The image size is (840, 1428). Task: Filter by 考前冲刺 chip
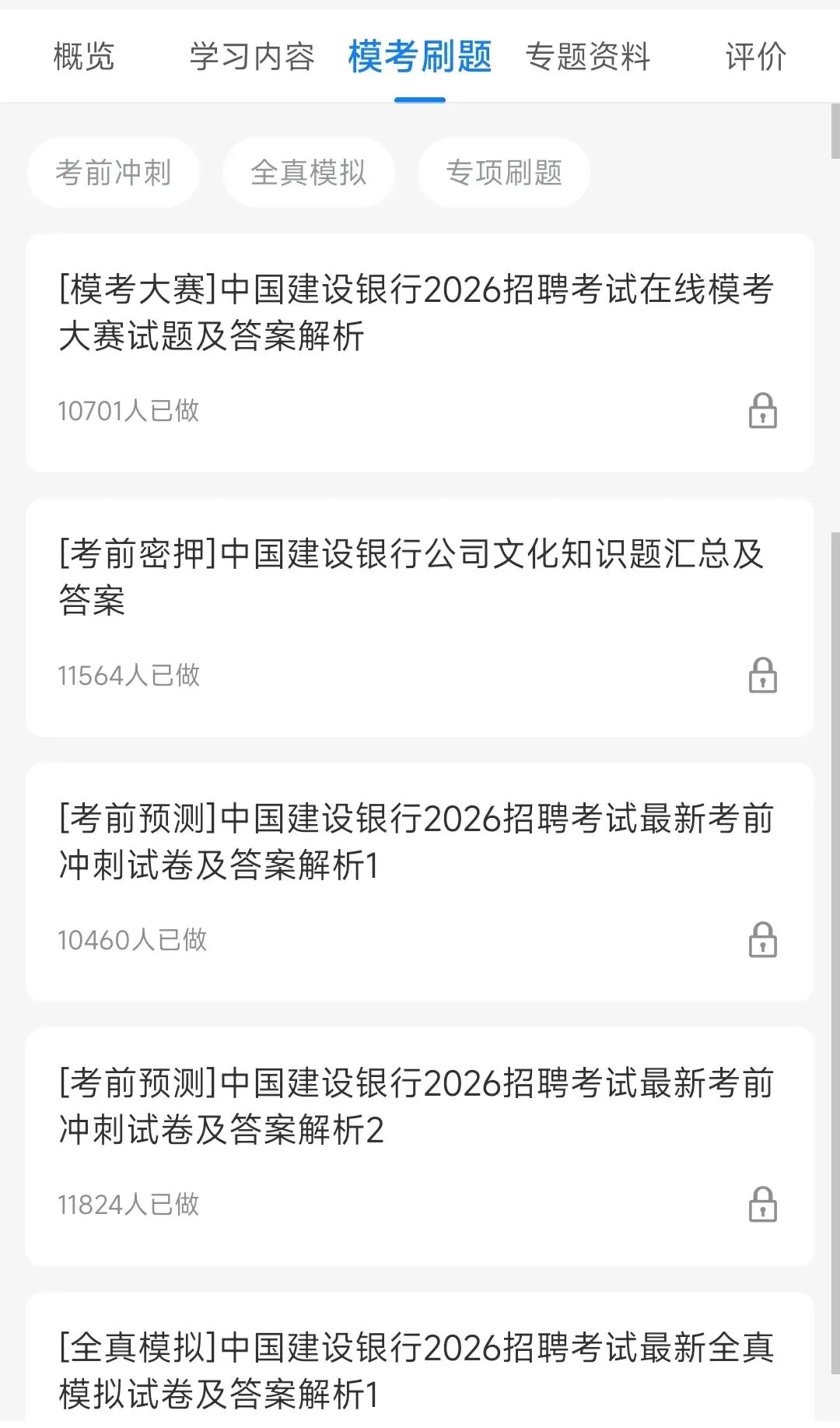(x=114, y=172)
